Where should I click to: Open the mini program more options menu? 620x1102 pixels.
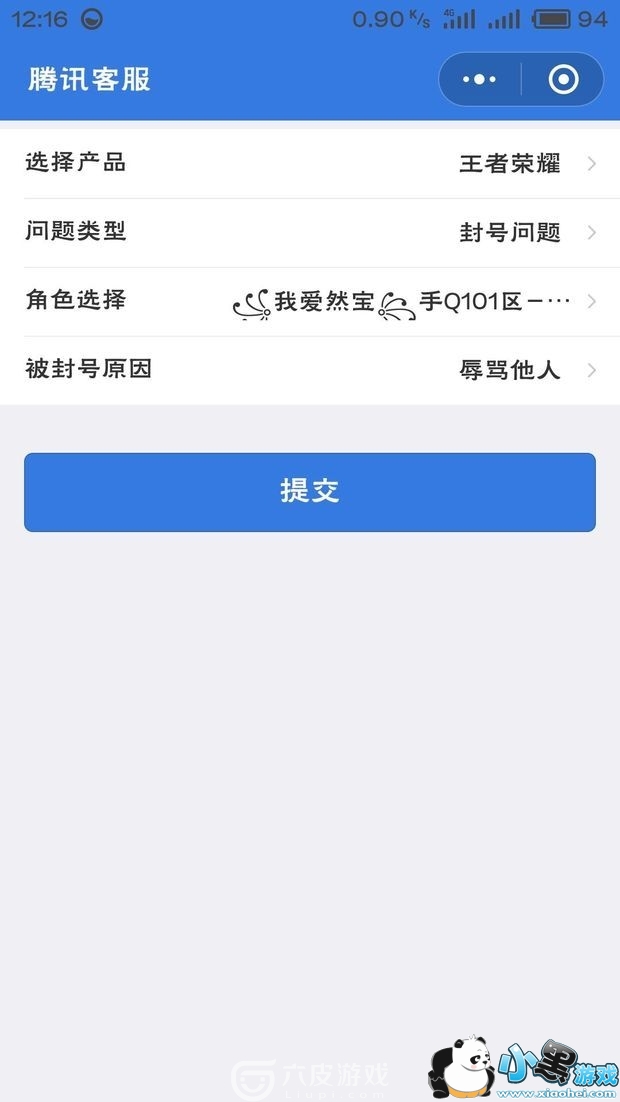point(480,79)
